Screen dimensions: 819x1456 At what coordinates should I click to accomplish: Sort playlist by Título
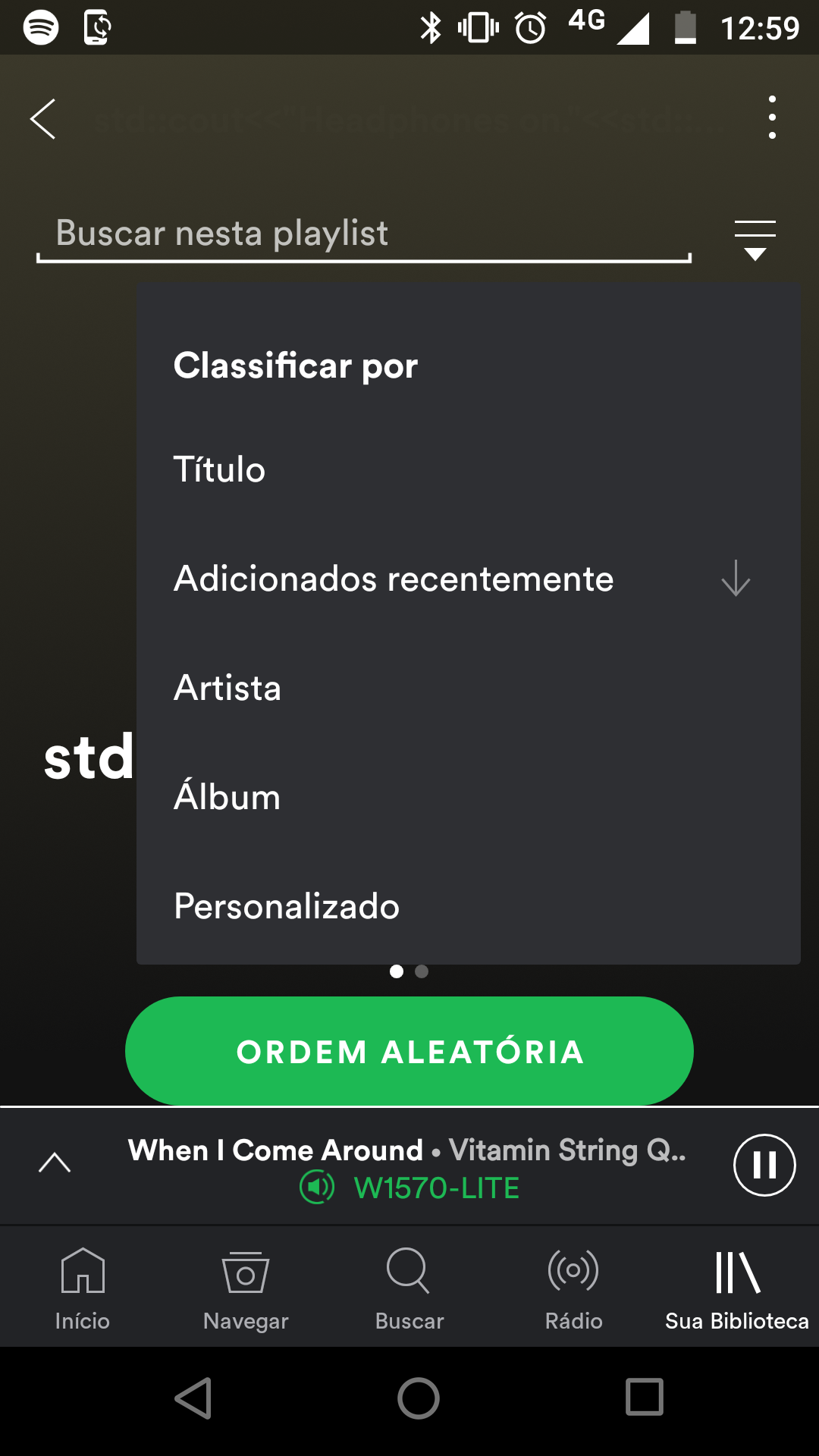pyautogui.click(x=469, y=469)
